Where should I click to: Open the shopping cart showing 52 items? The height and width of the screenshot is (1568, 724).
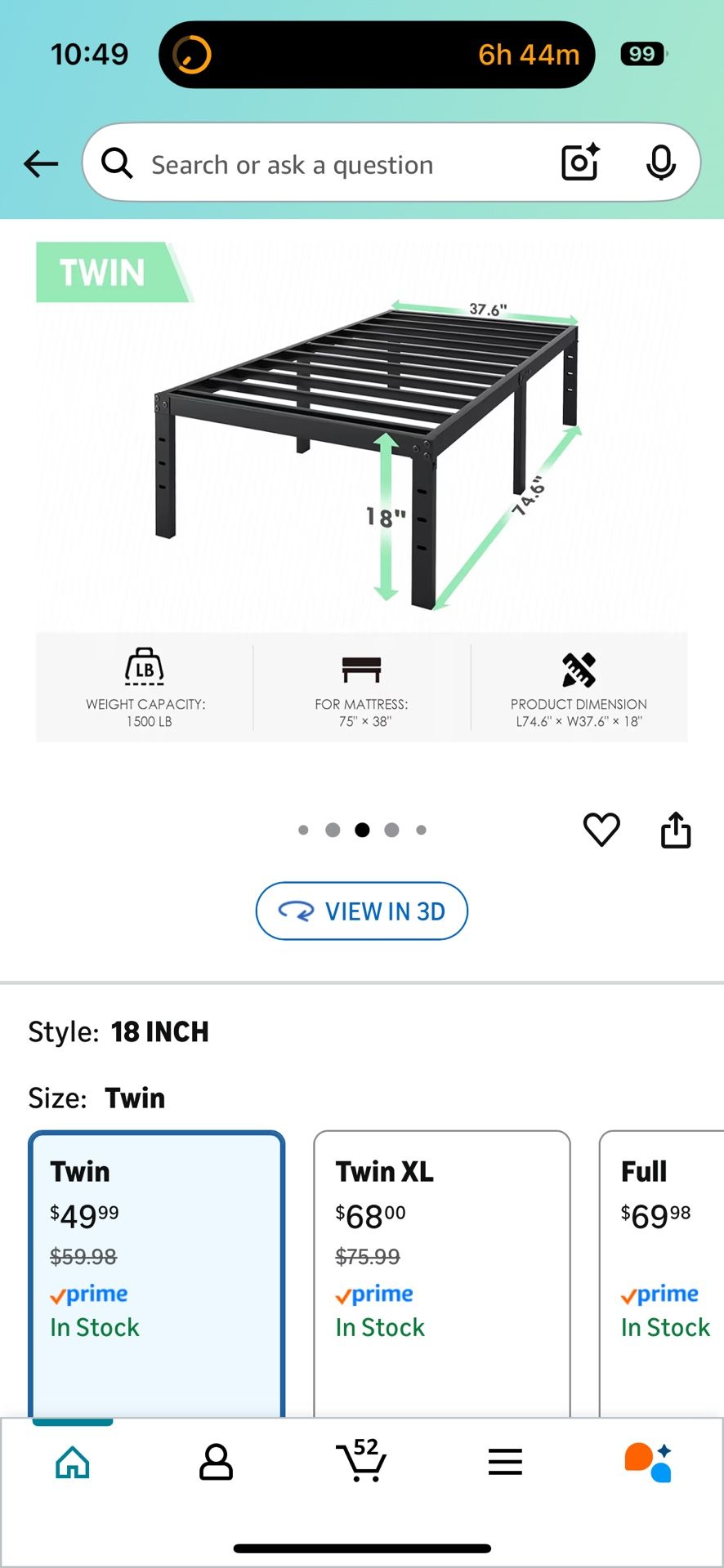coord(362,1463)
